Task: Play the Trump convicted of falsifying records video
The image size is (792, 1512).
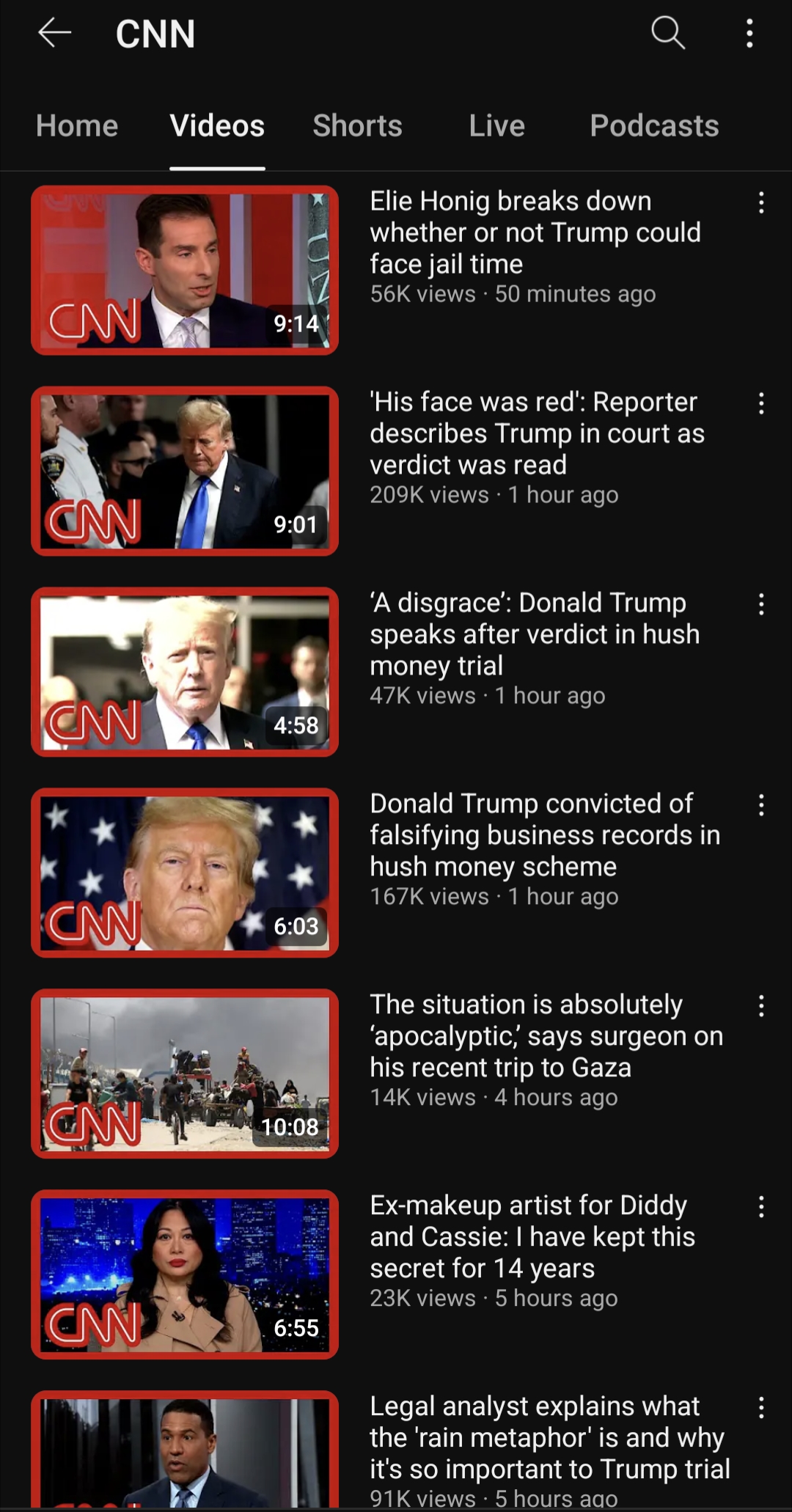Action: click(x=185, y=873)
